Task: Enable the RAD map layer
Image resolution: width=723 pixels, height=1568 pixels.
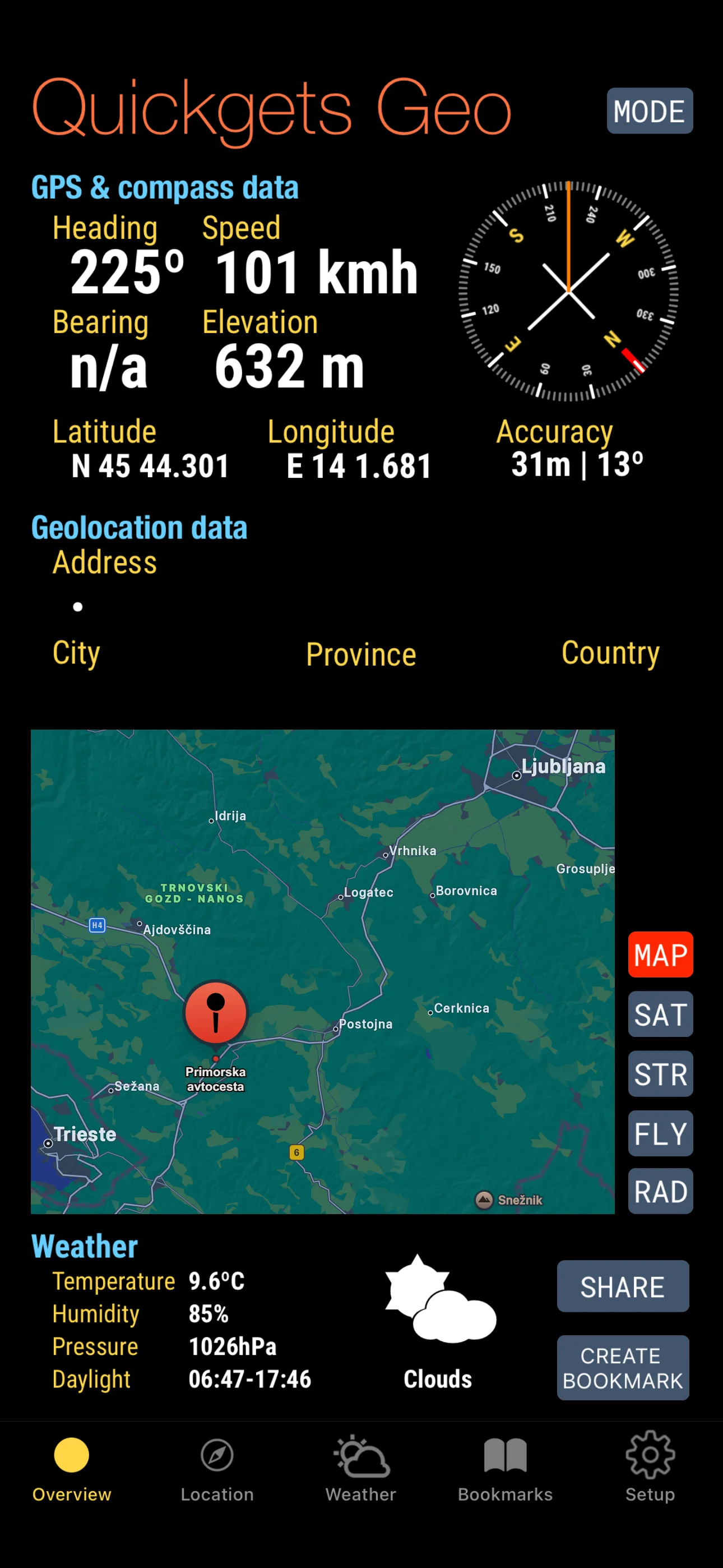Action: pyautogui.click(x=660, y=1191)
